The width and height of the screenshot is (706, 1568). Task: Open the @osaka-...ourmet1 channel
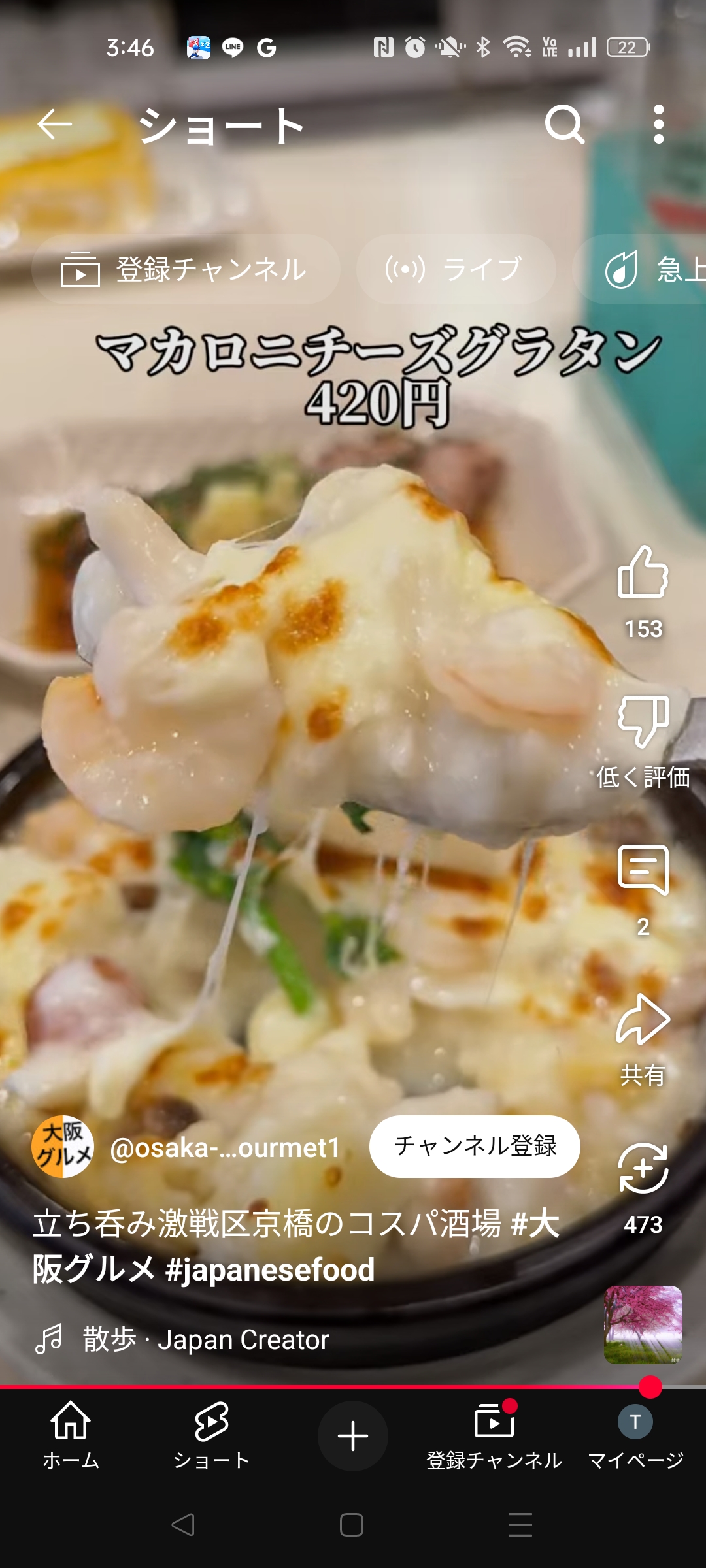[225, 1147]
